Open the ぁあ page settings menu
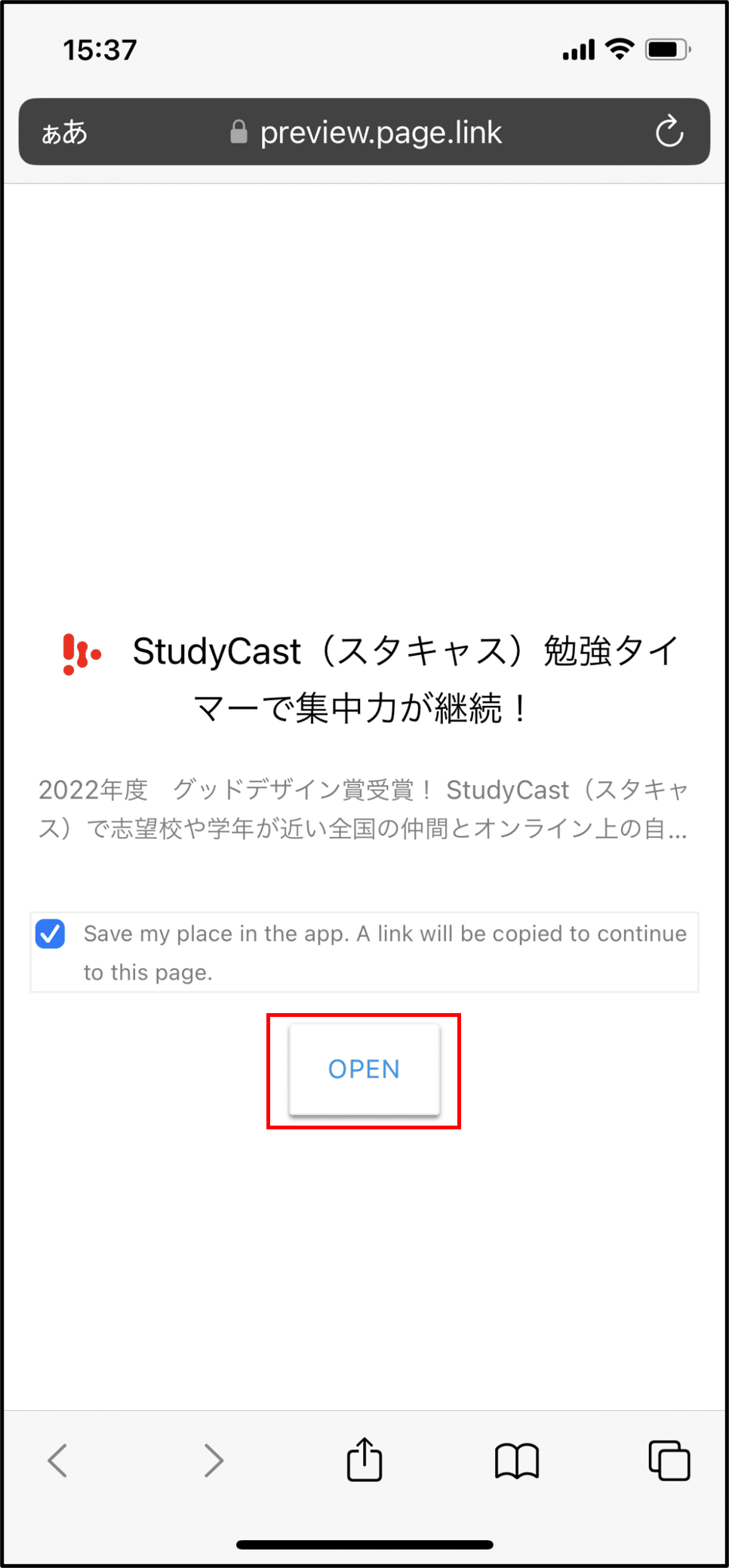Screen dimensions: 729x1568 [x=65, y=132]
